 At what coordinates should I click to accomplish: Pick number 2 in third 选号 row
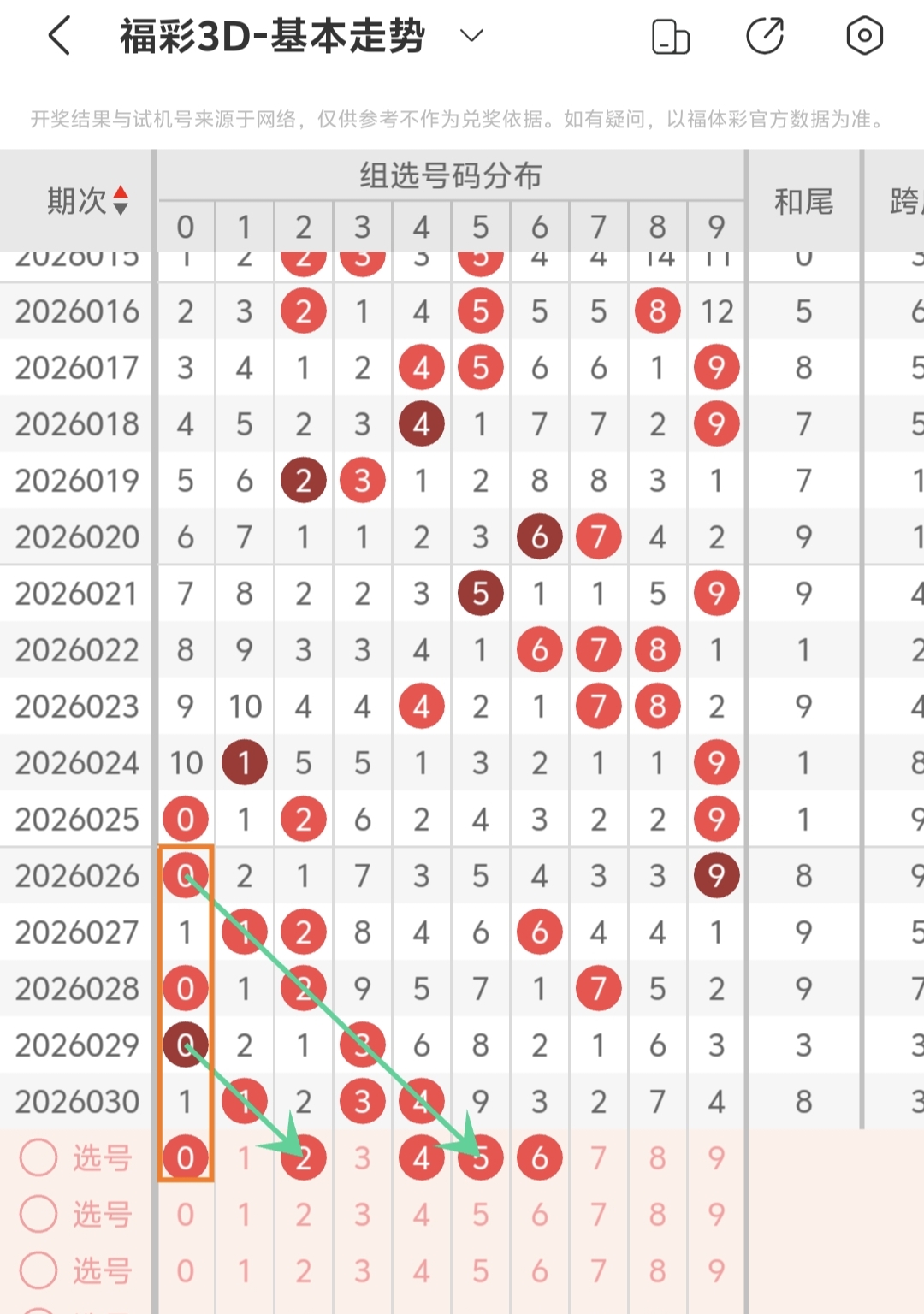[304, 1270]
